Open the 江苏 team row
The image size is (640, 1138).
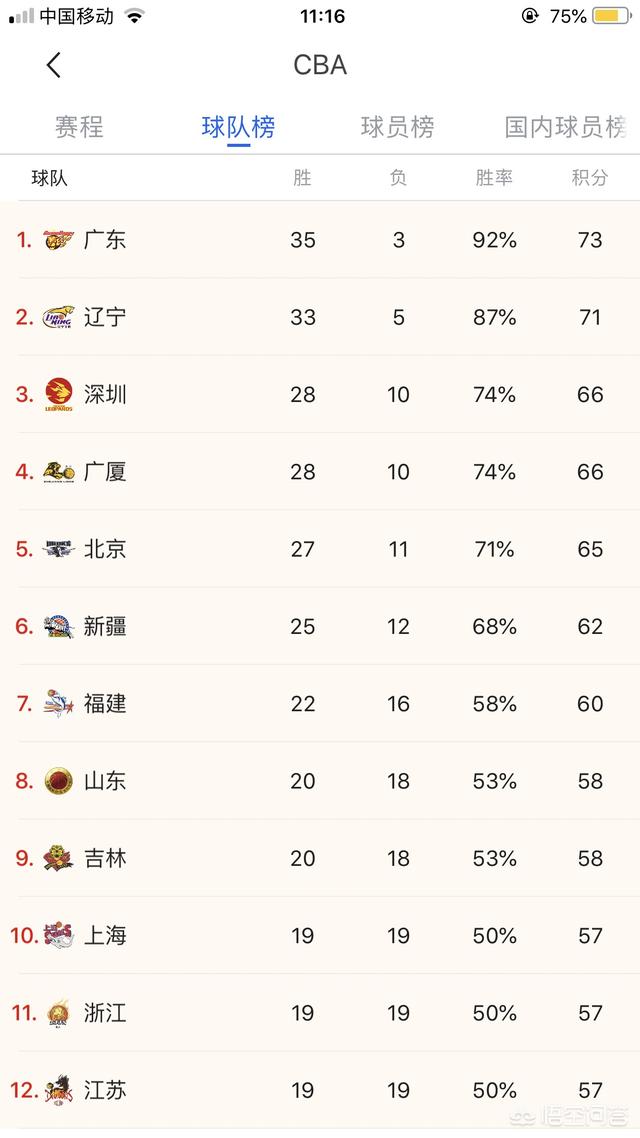(320, 1090)
